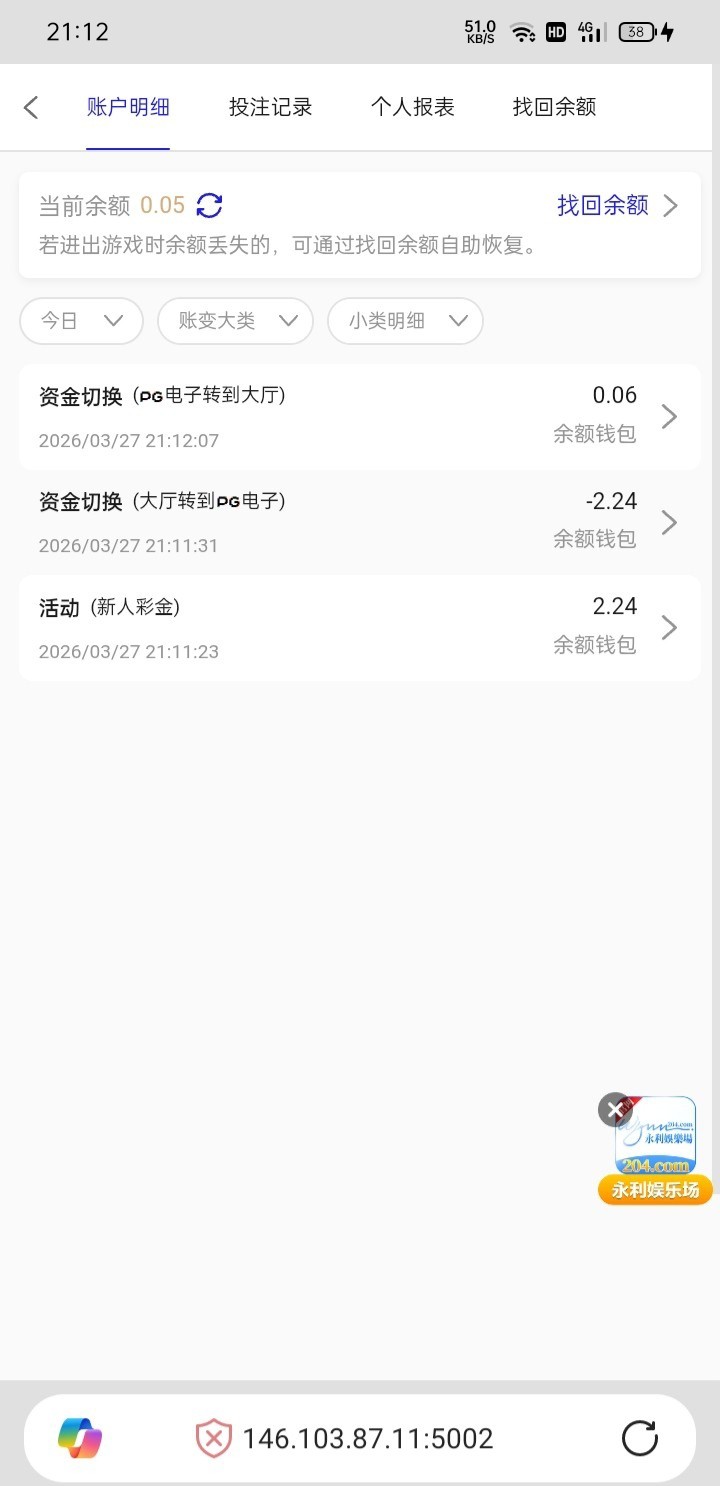Reload the page in the browser bar
This screenshot has width=720, height=1486.
[x=640, y=1438]
